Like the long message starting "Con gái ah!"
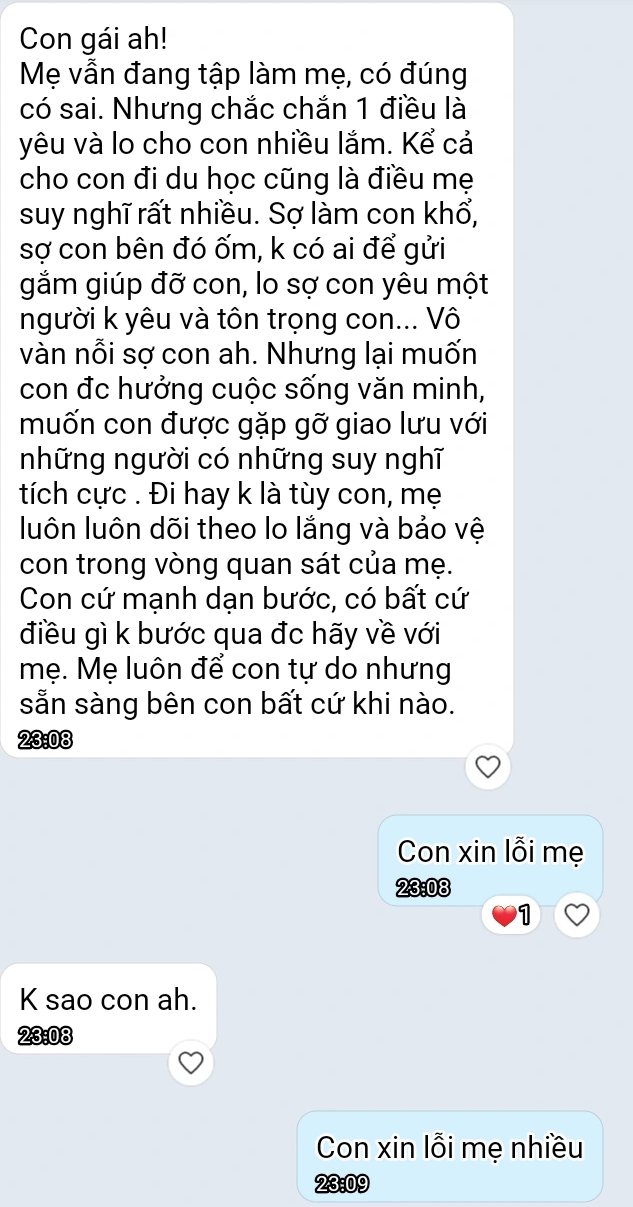This screenshot has height=1207, width=633. [x=487, y=767]
